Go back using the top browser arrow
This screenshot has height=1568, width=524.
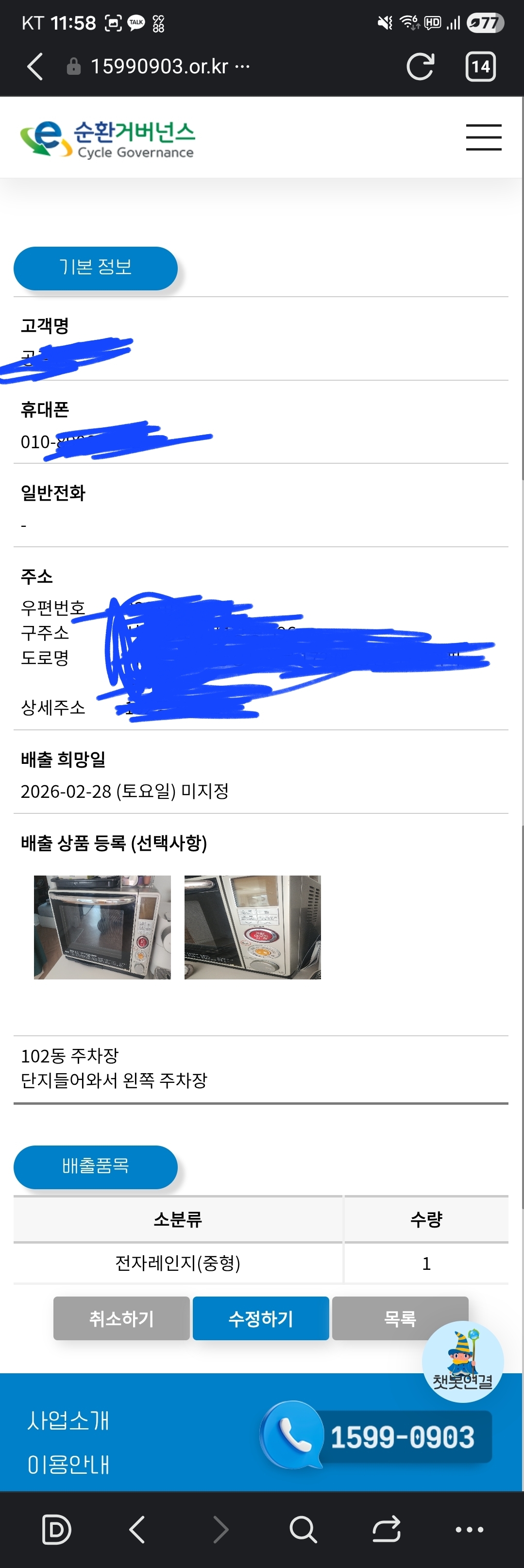pyautogui.click(x=35, y=67)
